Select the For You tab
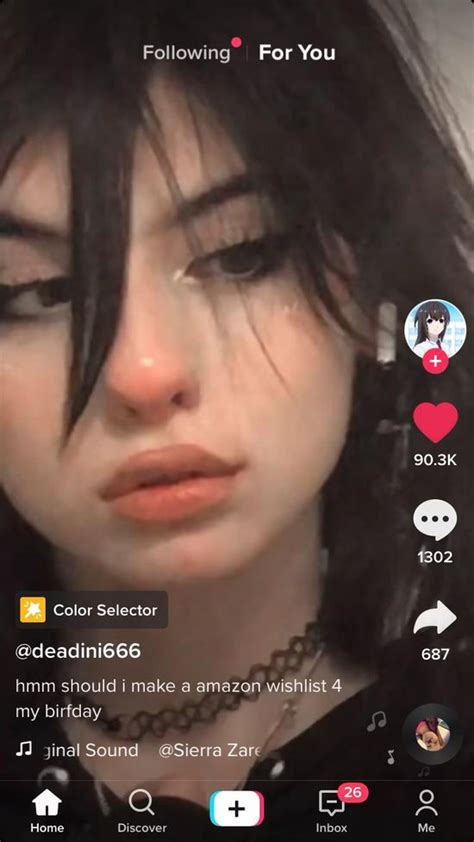 297,53
